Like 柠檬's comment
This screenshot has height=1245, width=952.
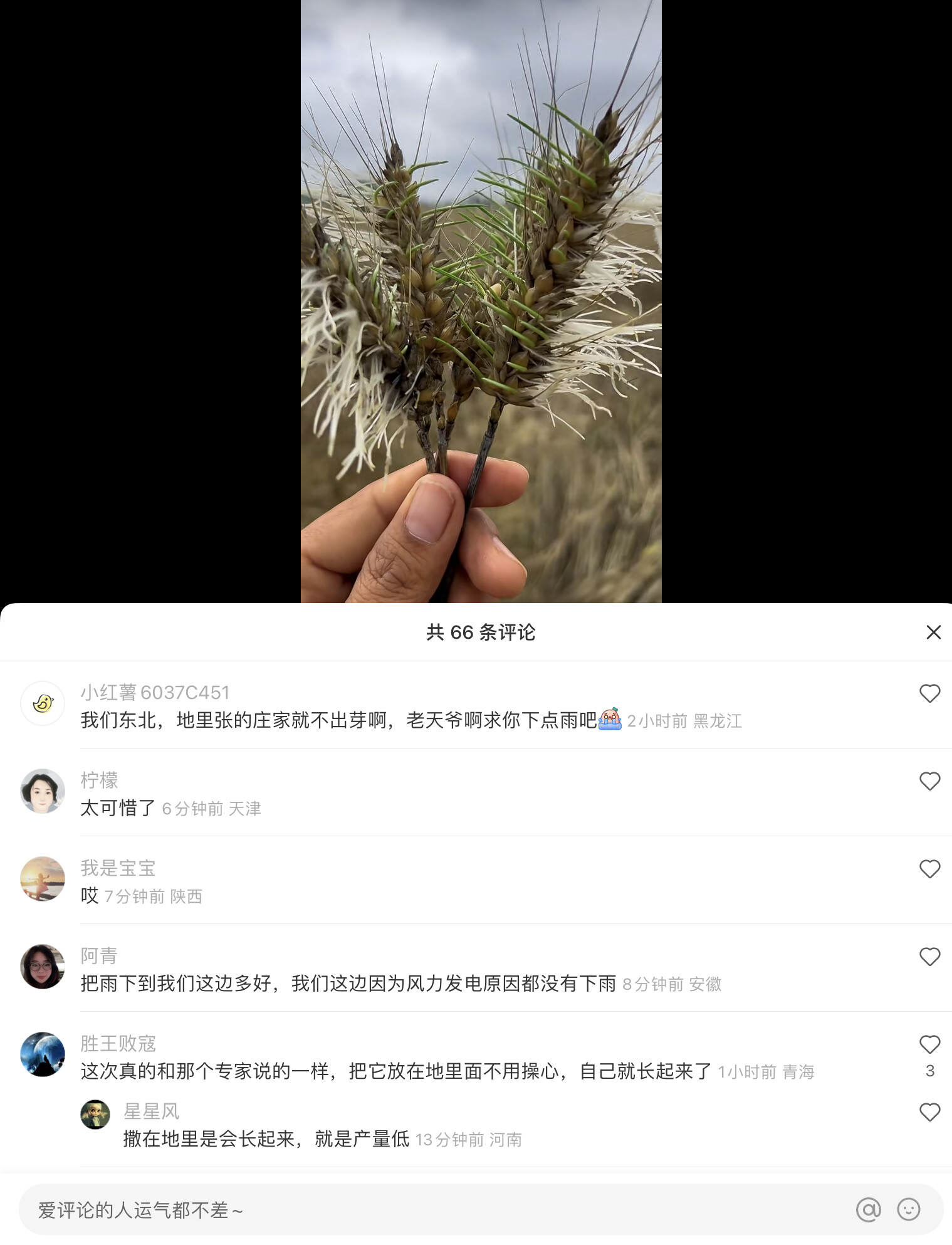click(x=929, y=781)
